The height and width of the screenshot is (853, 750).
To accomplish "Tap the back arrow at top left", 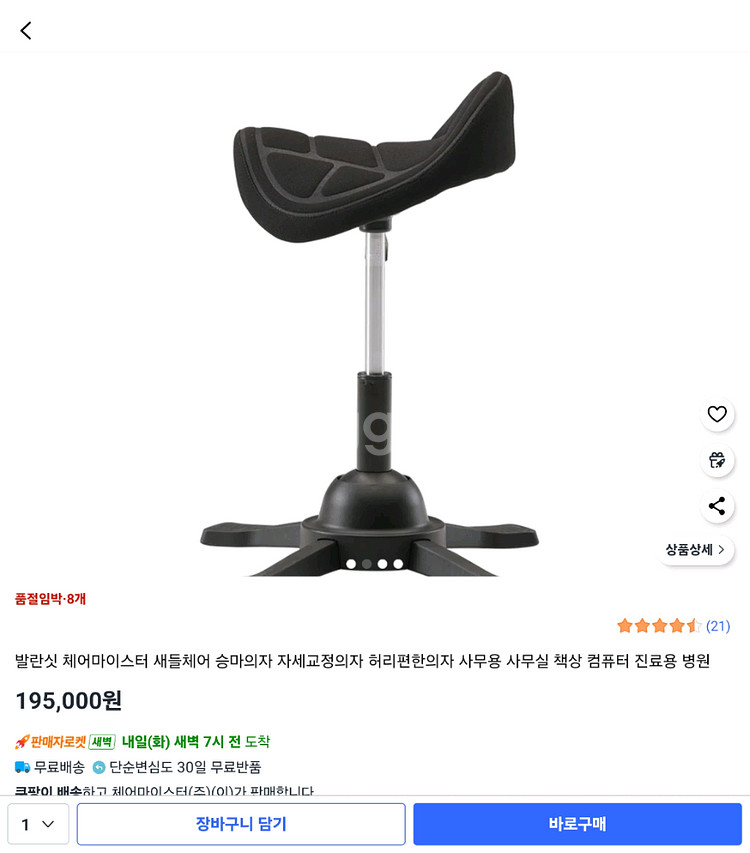I will pyautogui.click(x=25, y=30).
